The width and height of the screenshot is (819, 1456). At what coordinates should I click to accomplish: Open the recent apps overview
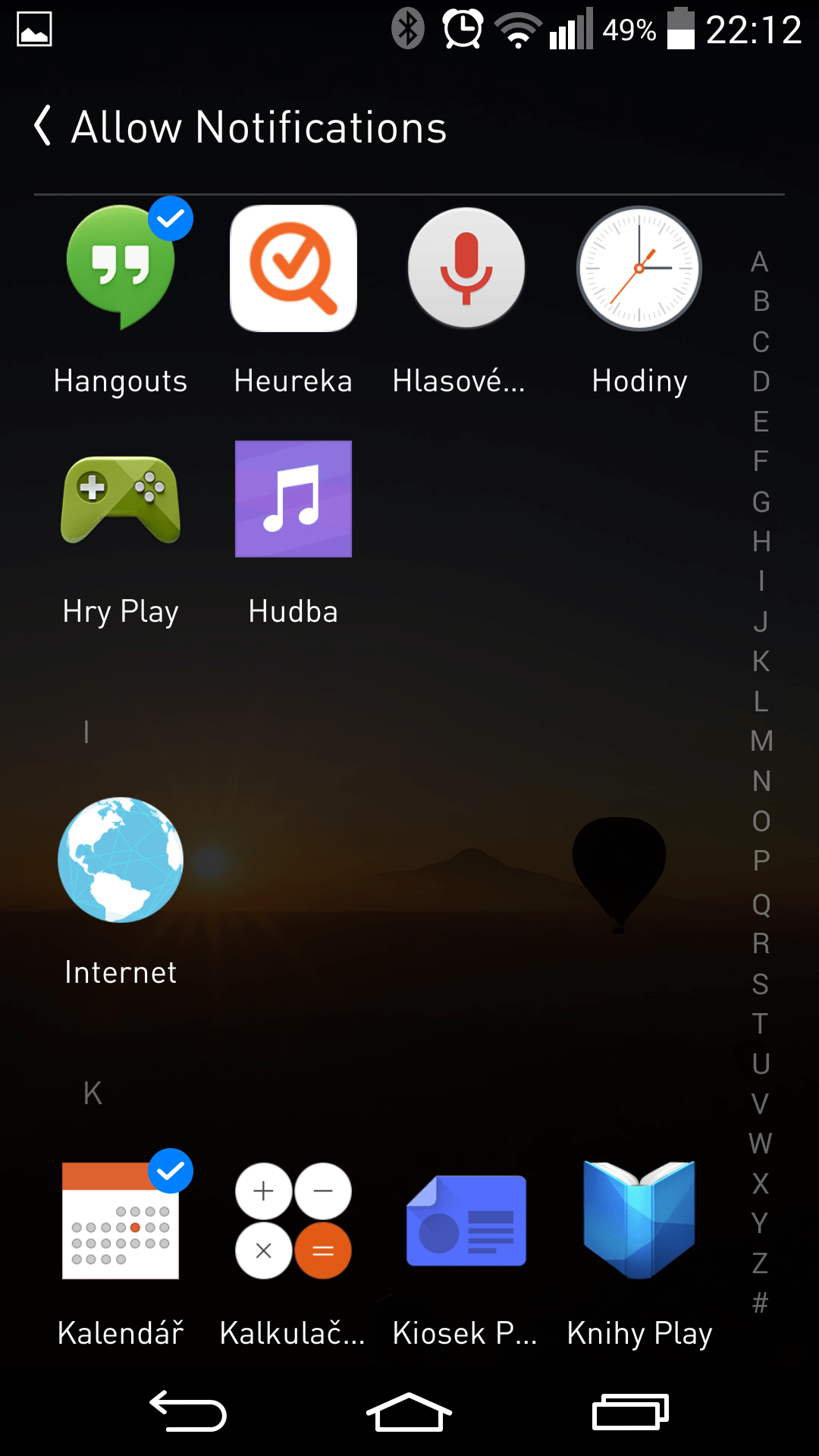click(x=630, y=1412)
